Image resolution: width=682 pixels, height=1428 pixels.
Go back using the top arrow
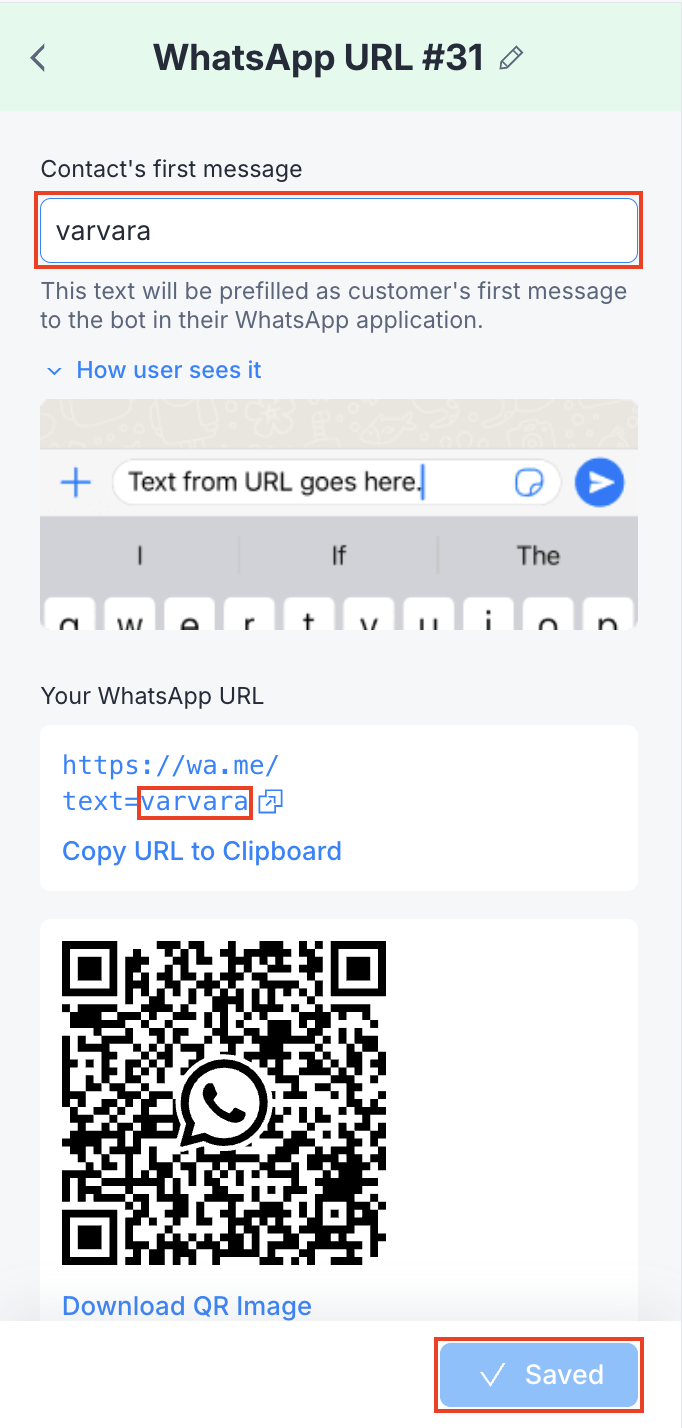38,58
